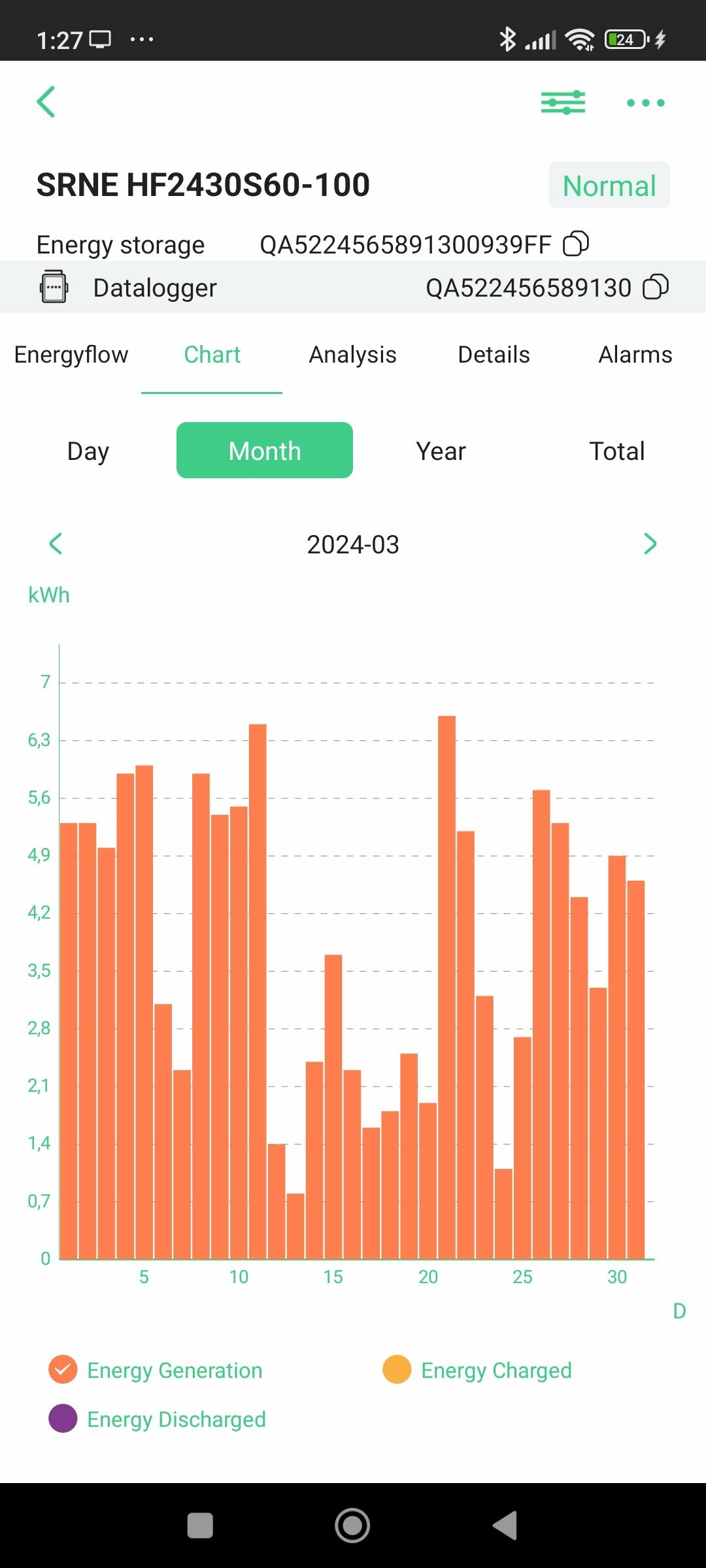
Task: Enable the Energy Discharged series
Action: pyautogui.click(x=63, y=1419)
